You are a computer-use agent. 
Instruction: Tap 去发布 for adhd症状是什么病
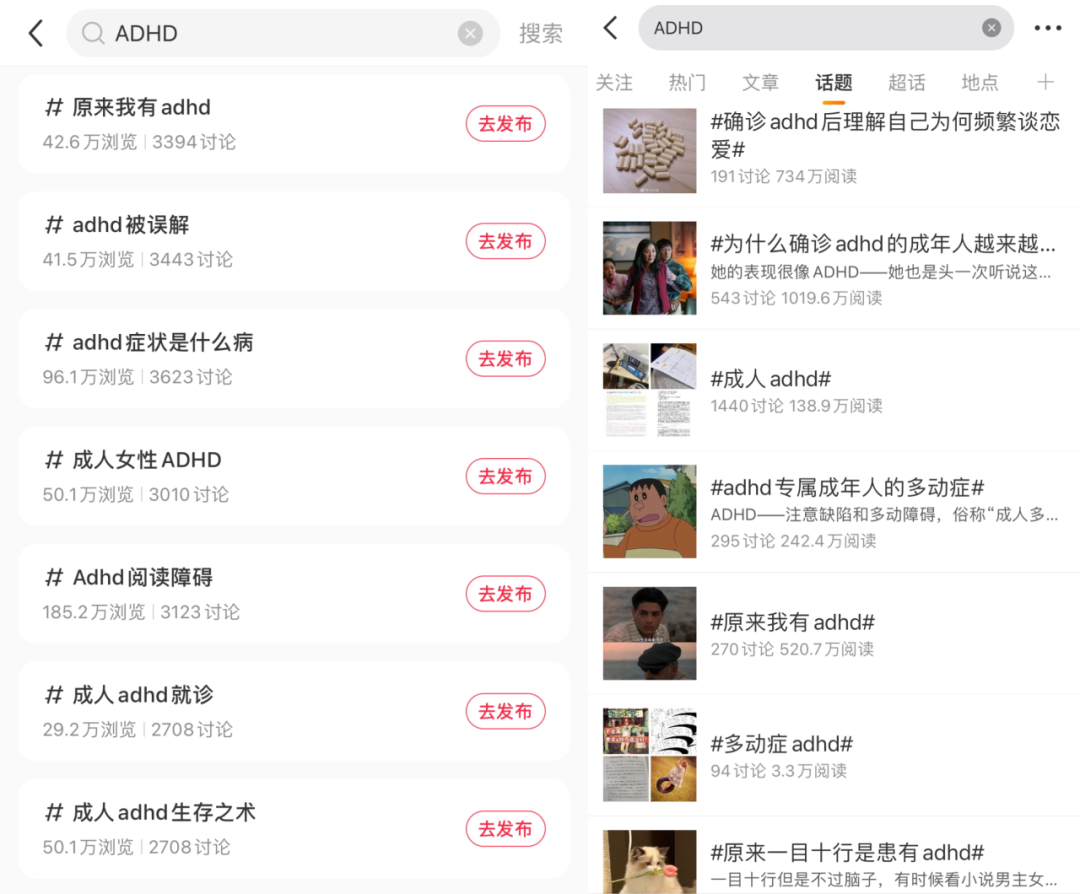coord(505,359)
